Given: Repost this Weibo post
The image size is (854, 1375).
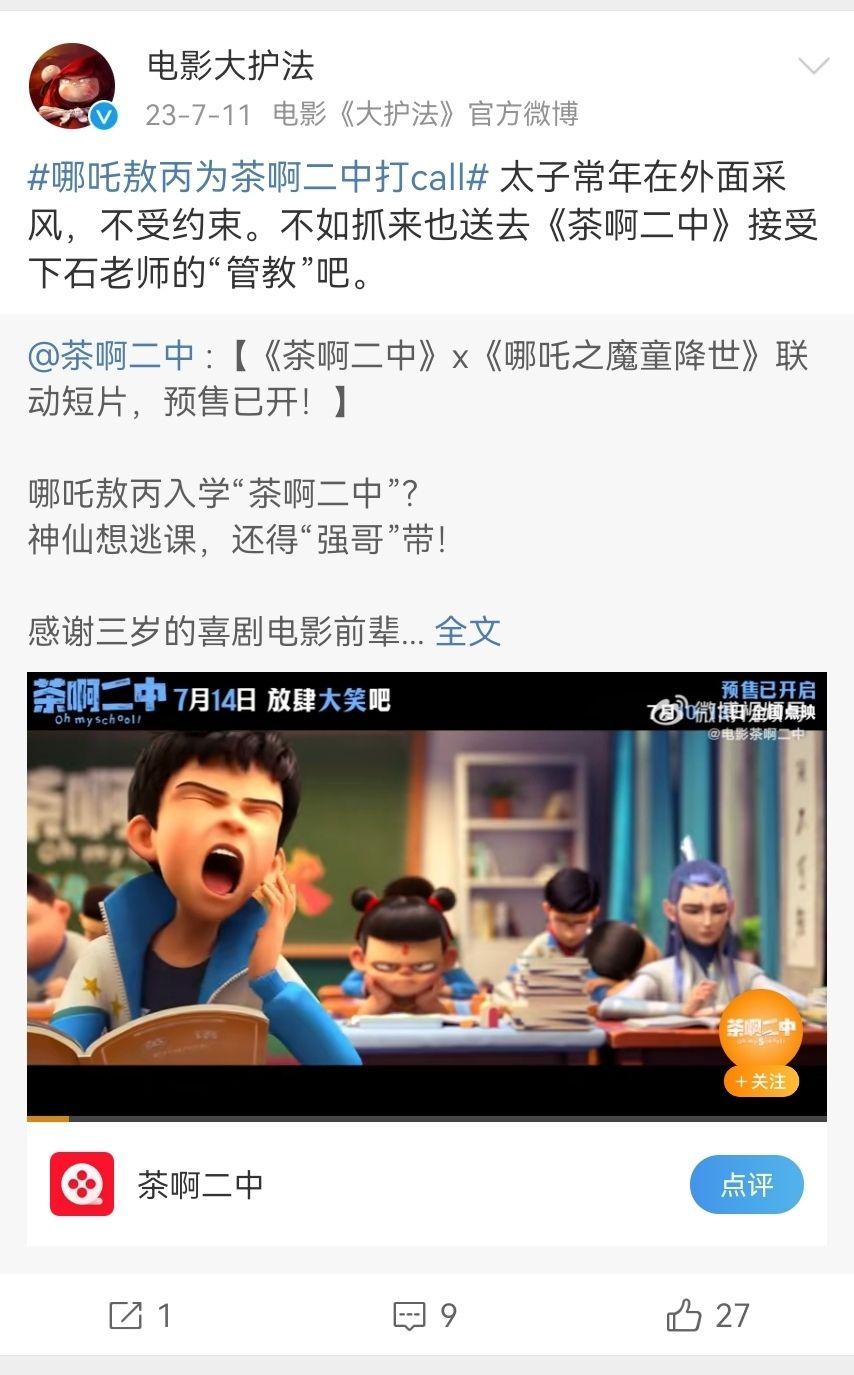Looking at the screenshot, I should 140,1315.
